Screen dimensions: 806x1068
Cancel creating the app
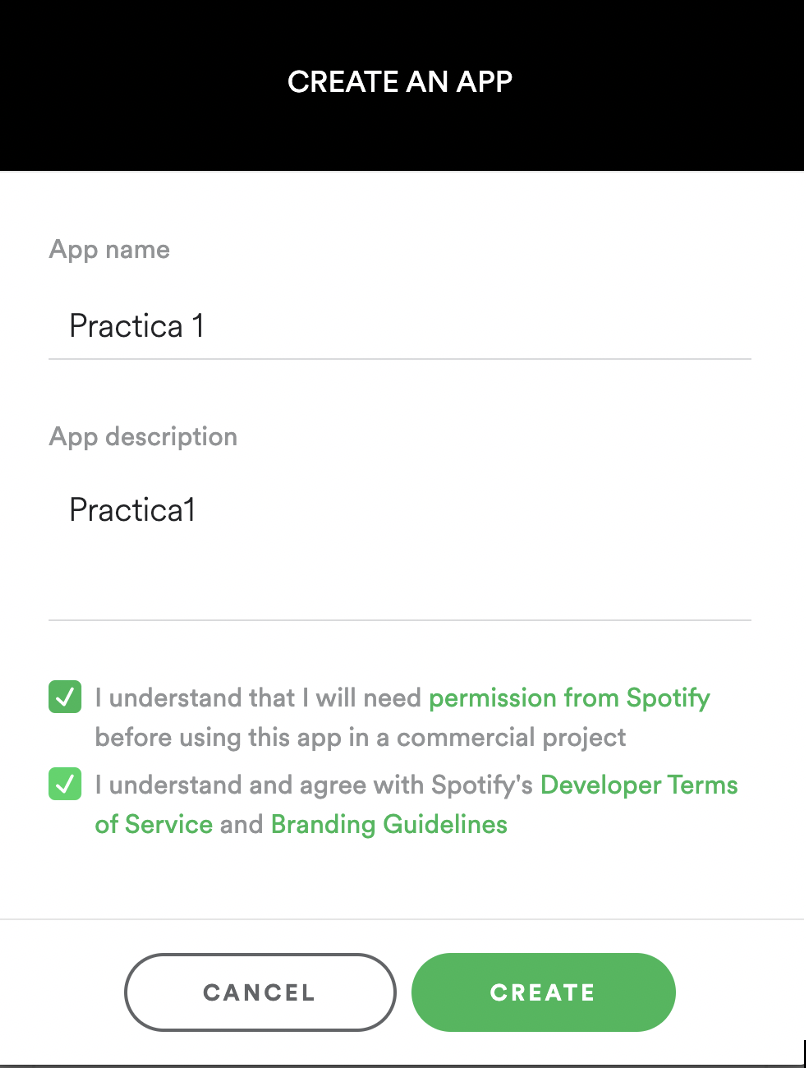tap(260, 992)
